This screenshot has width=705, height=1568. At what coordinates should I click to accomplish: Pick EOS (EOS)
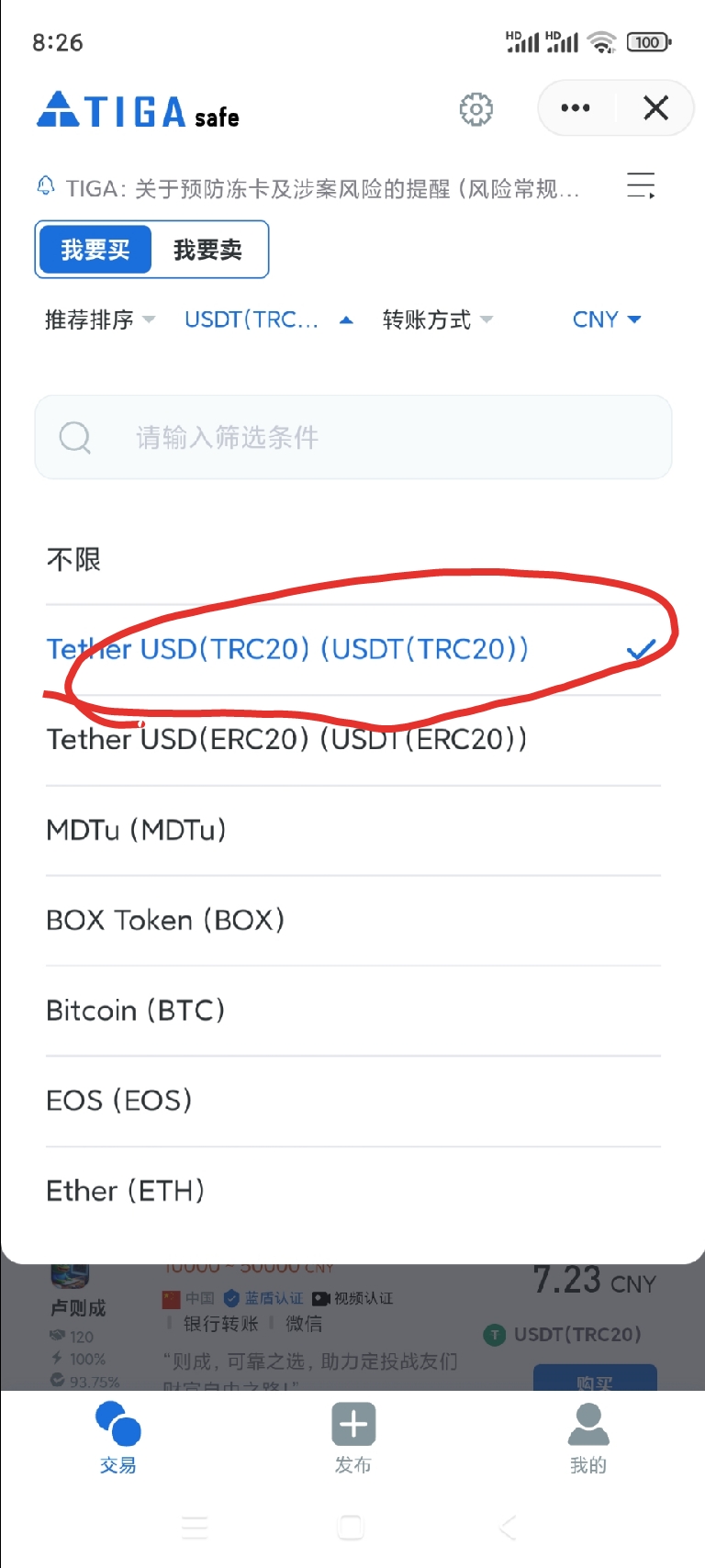(x=118, y=1100)
